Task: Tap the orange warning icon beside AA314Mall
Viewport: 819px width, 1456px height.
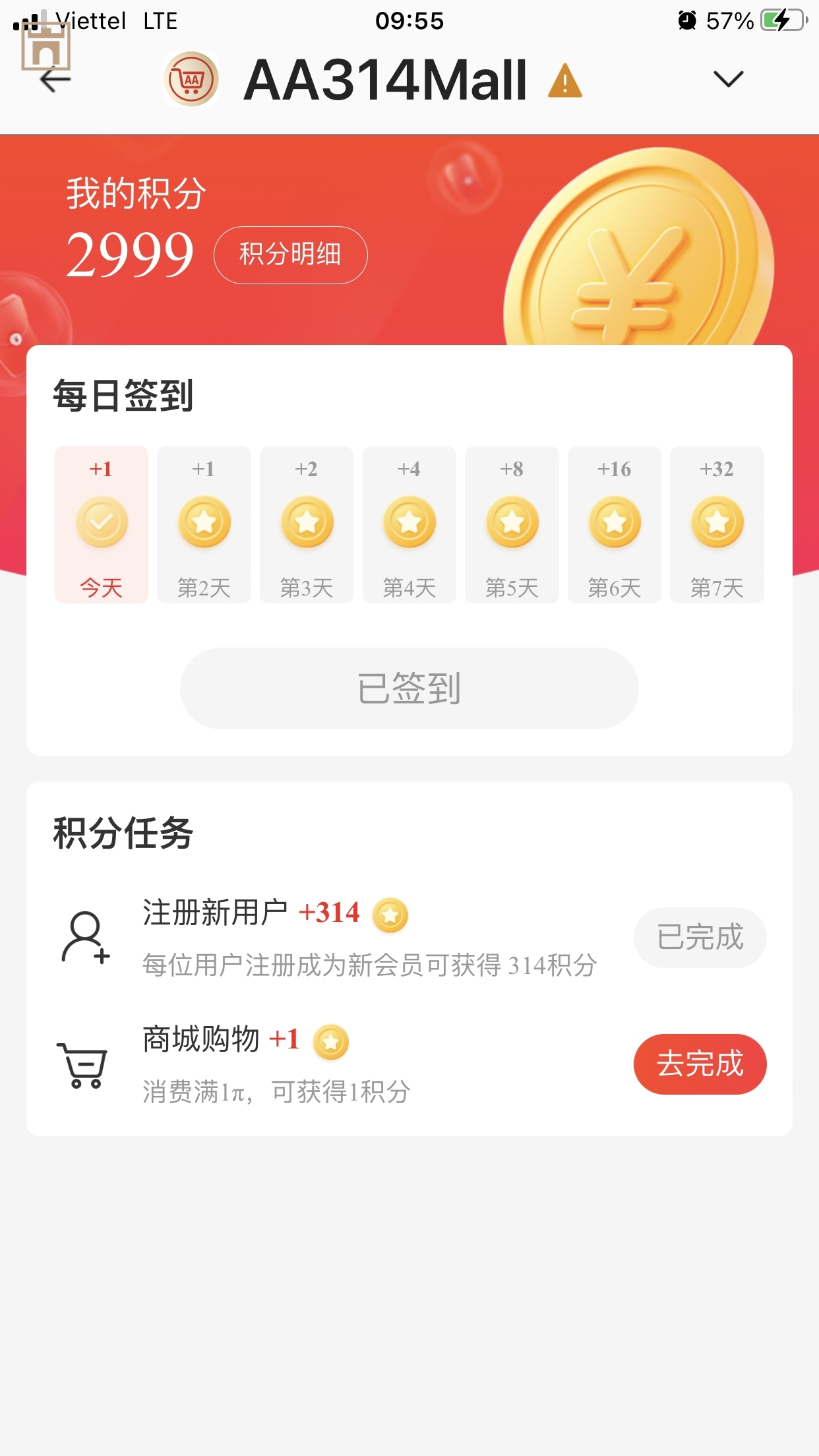Action: tap(564, 81)
